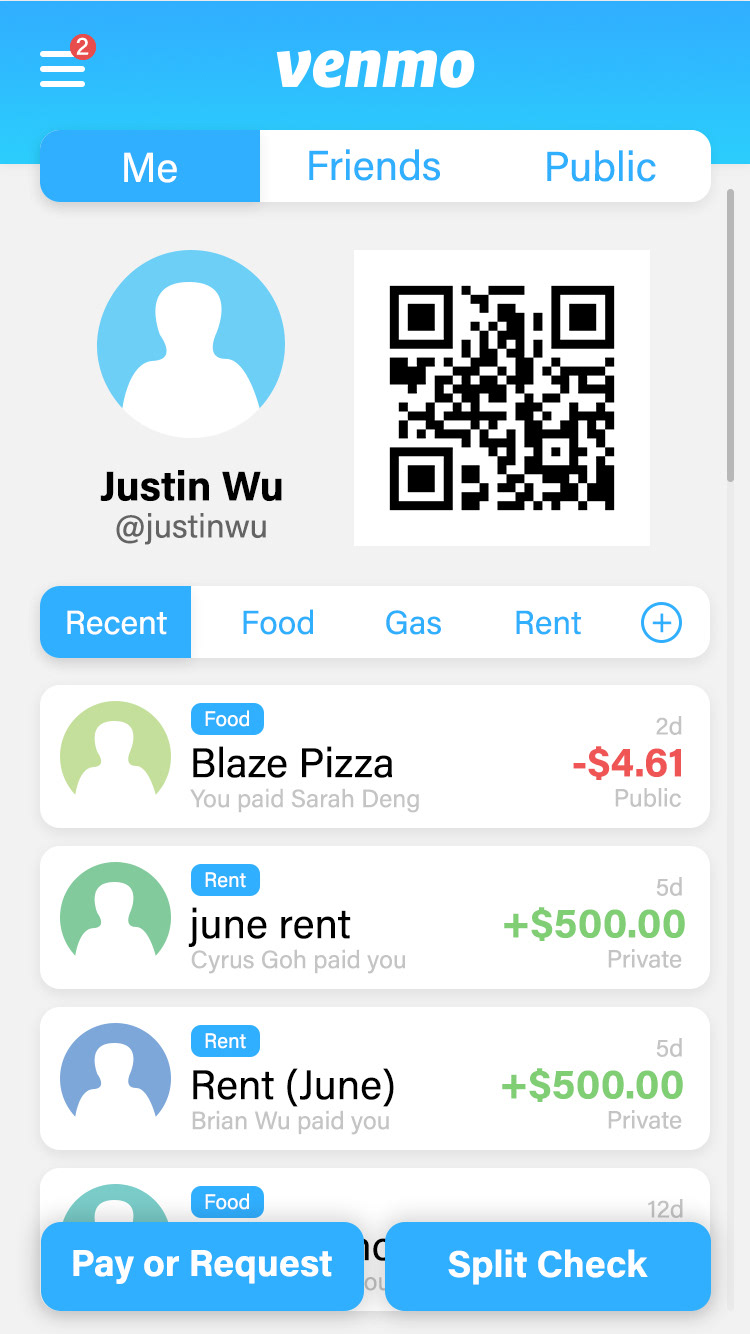Open the Blaze Pizza transaction
This screenshot has width=750, height=1334.
point(375,757)
